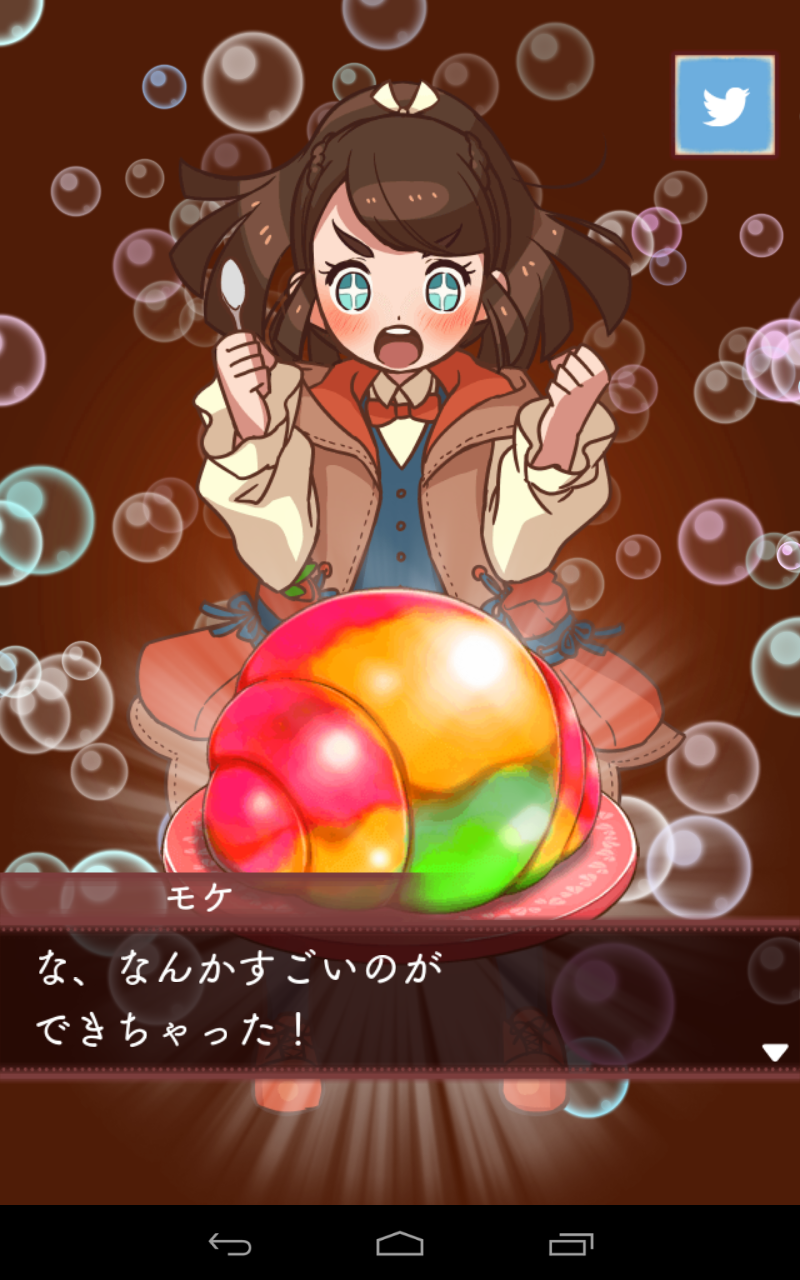Open the recent apps overview

click(571, 1244)
